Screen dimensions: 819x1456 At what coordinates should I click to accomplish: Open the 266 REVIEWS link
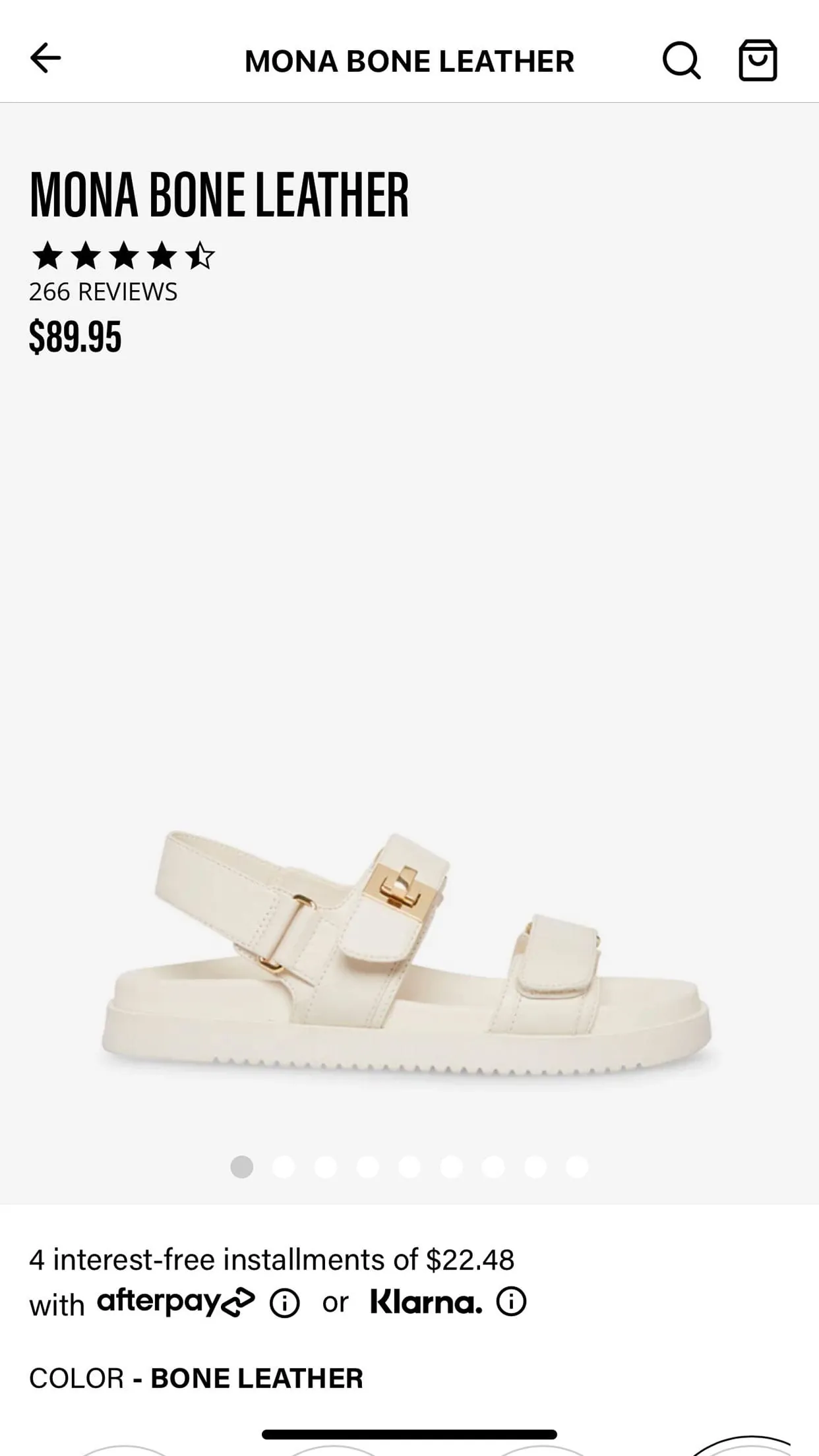(x=102, y=291)
